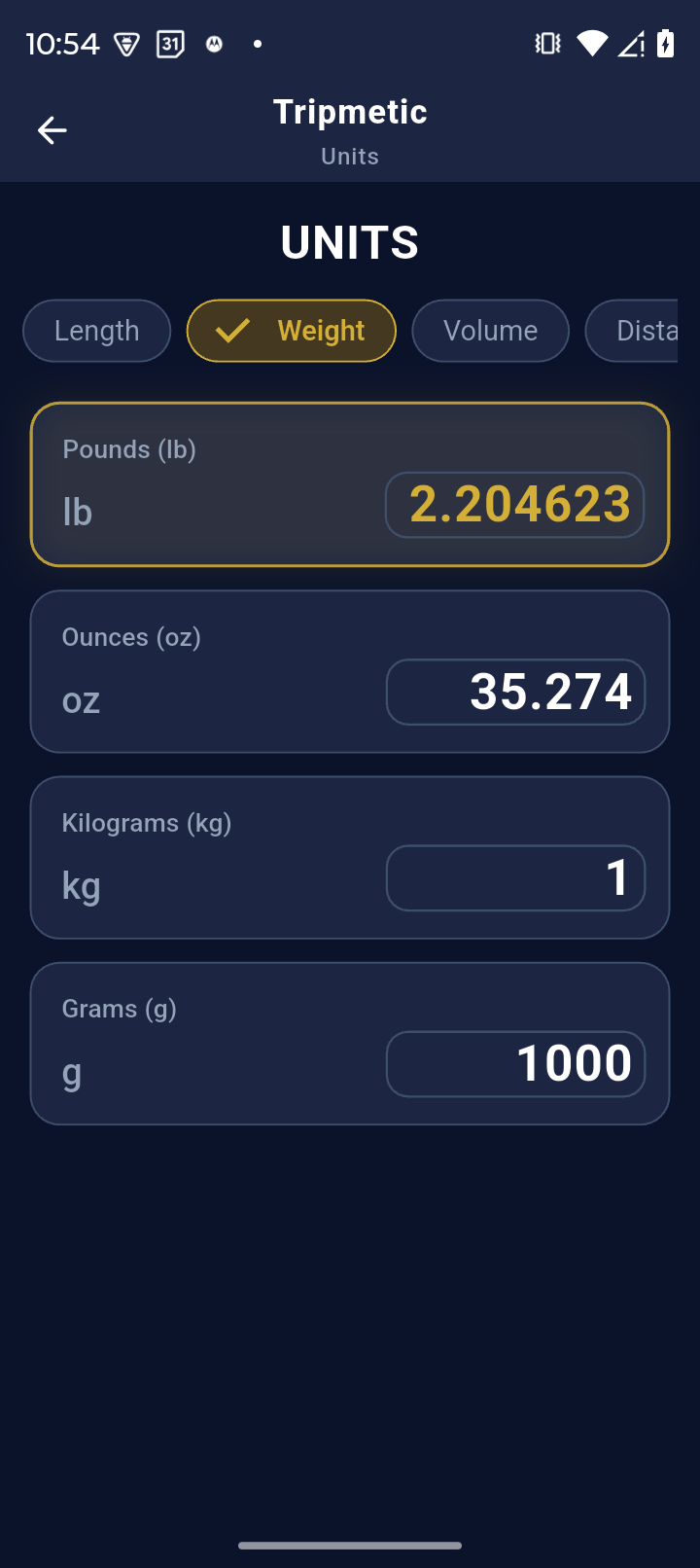The height and width of the screenshot is (1568, 700).
Task: Select the Volume unit category chip
Action: point(490,331)
